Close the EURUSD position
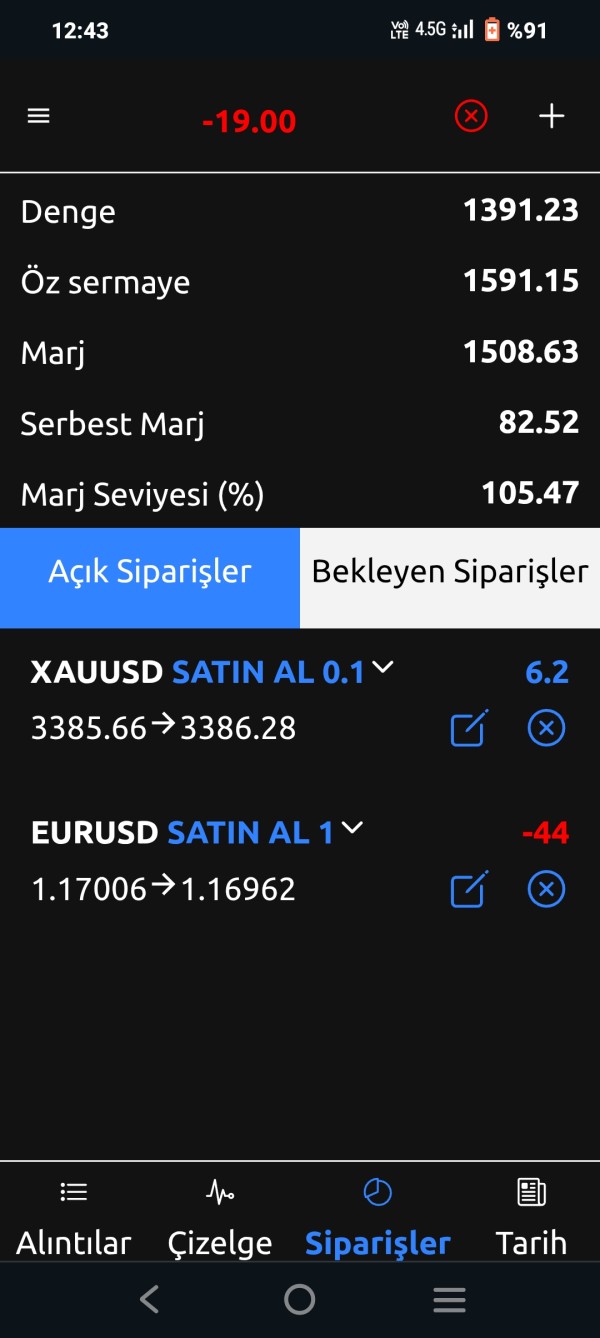The height and width of the screenshot is (1338, 600). [x=546, y=889]
